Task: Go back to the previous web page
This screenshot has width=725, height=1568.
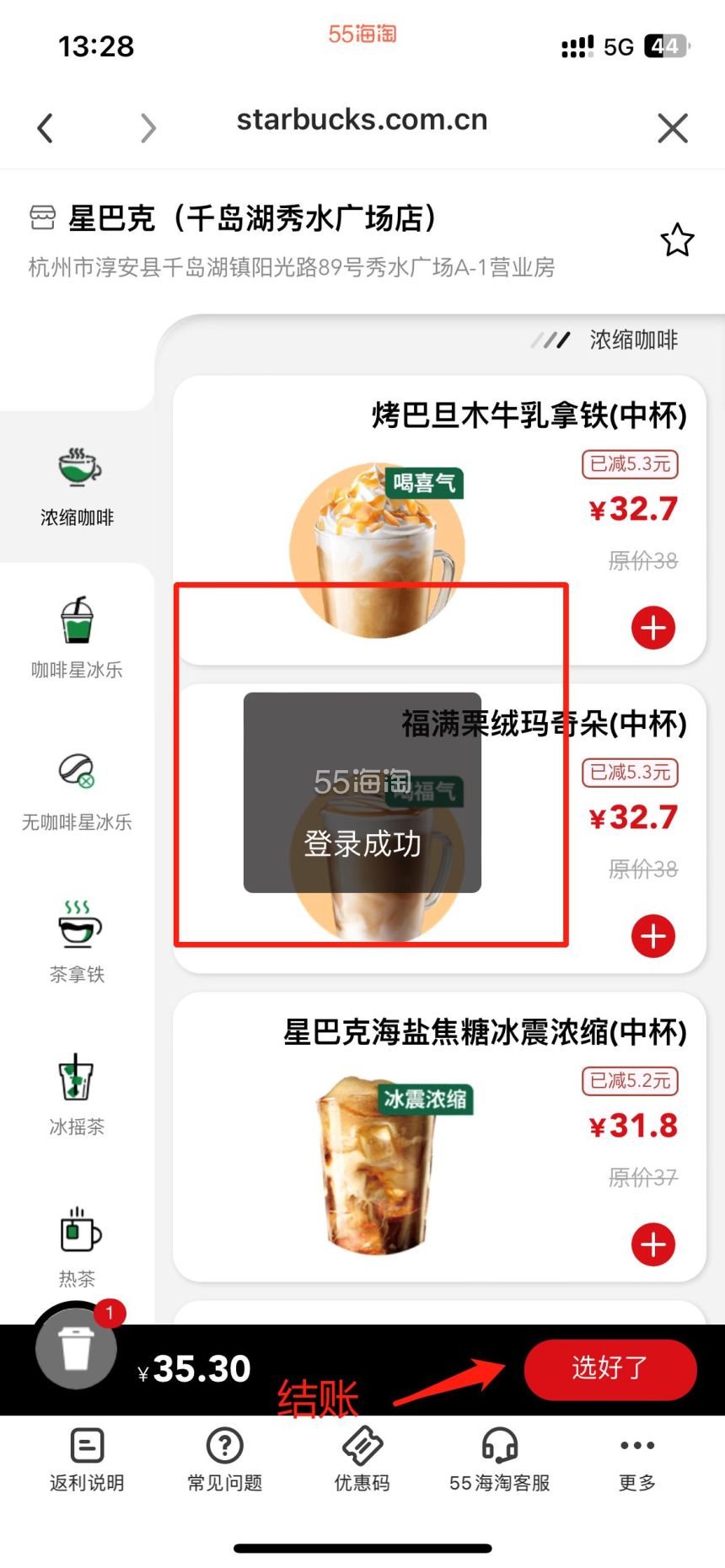Action: coord(46,128)
